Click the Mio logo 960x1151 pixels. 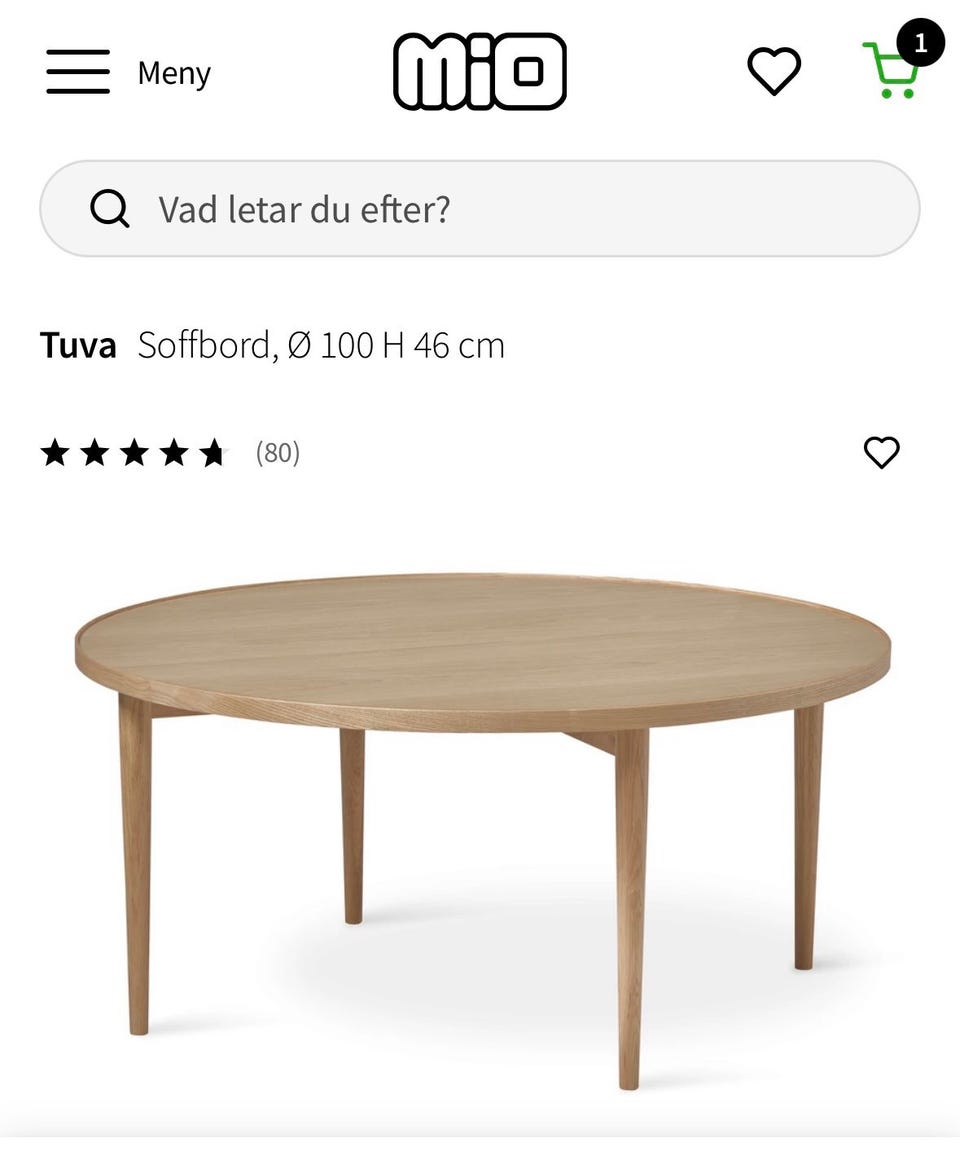[x=480, y=71]
